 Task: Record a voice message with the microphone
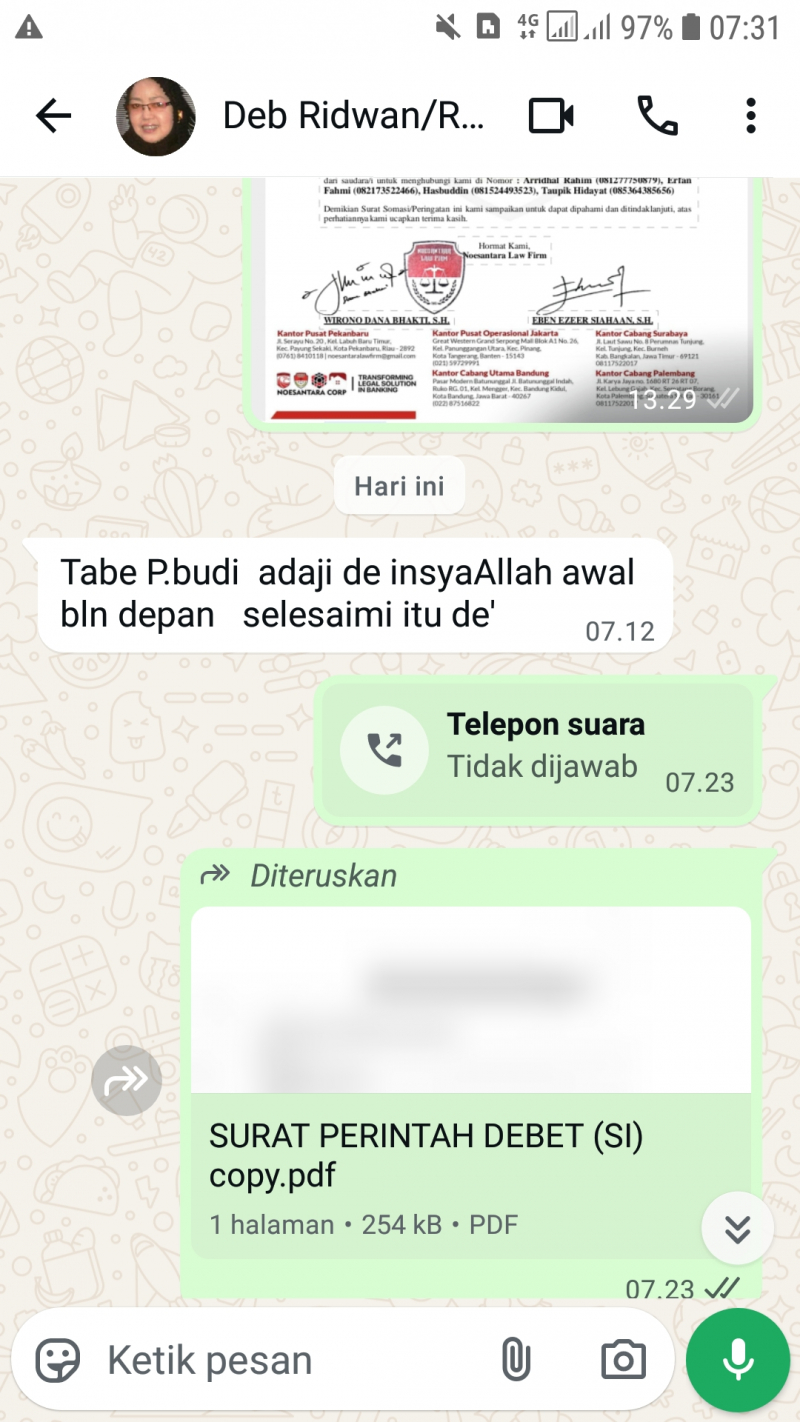[x=738, y=1360]
